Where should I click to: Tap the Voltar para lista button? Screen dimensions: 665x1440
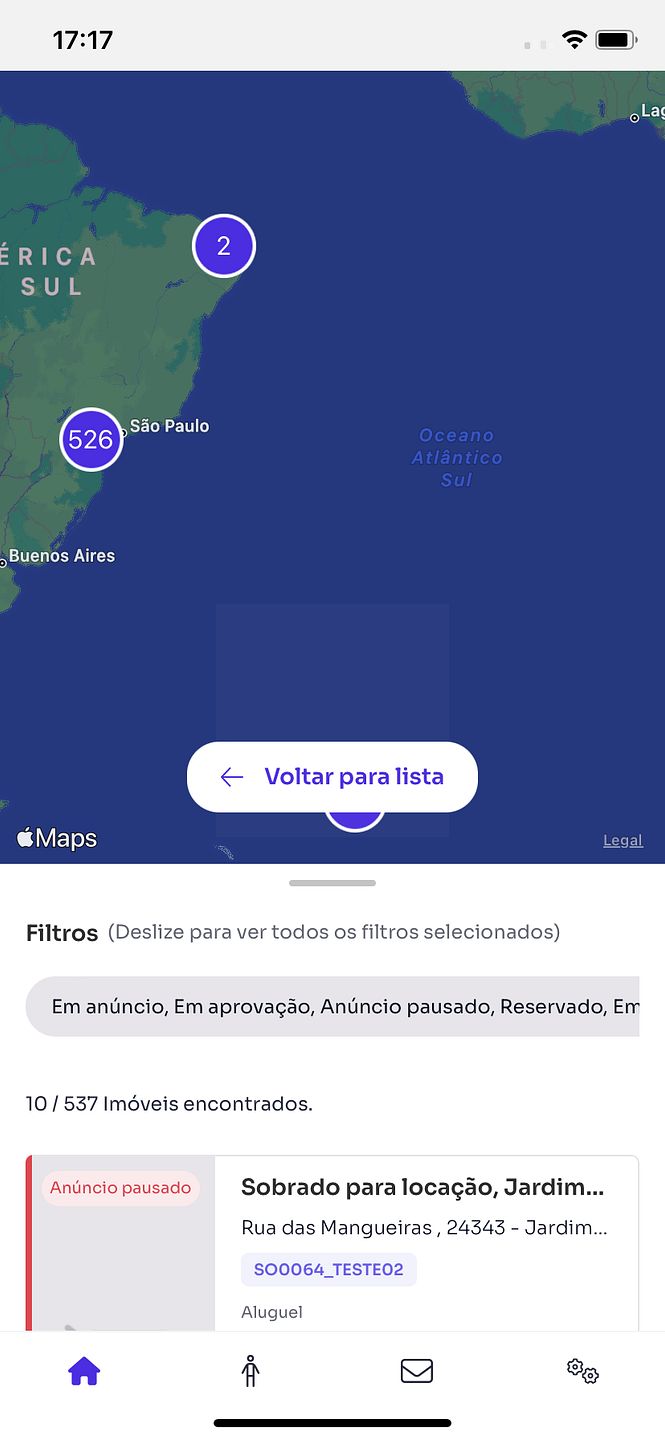coord(332,777)
